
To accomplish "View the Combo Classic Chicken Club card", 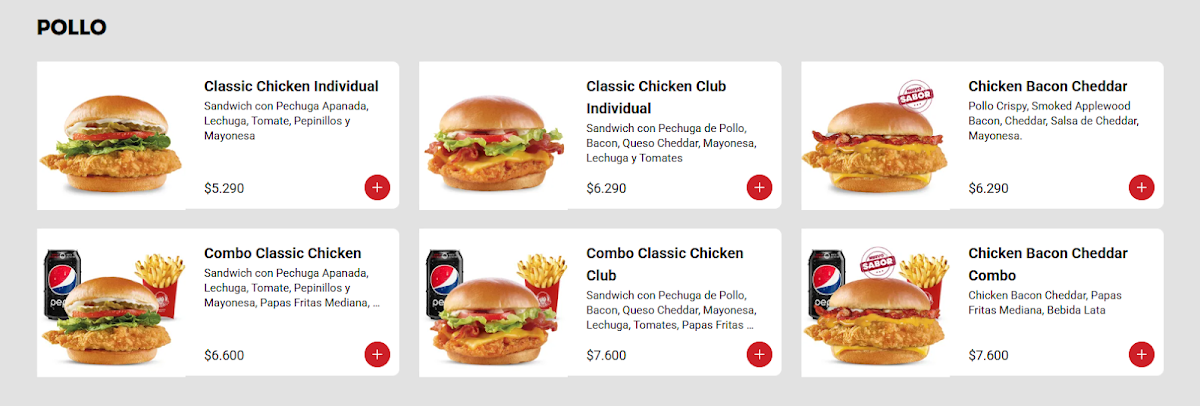I will tap(664, 264).
